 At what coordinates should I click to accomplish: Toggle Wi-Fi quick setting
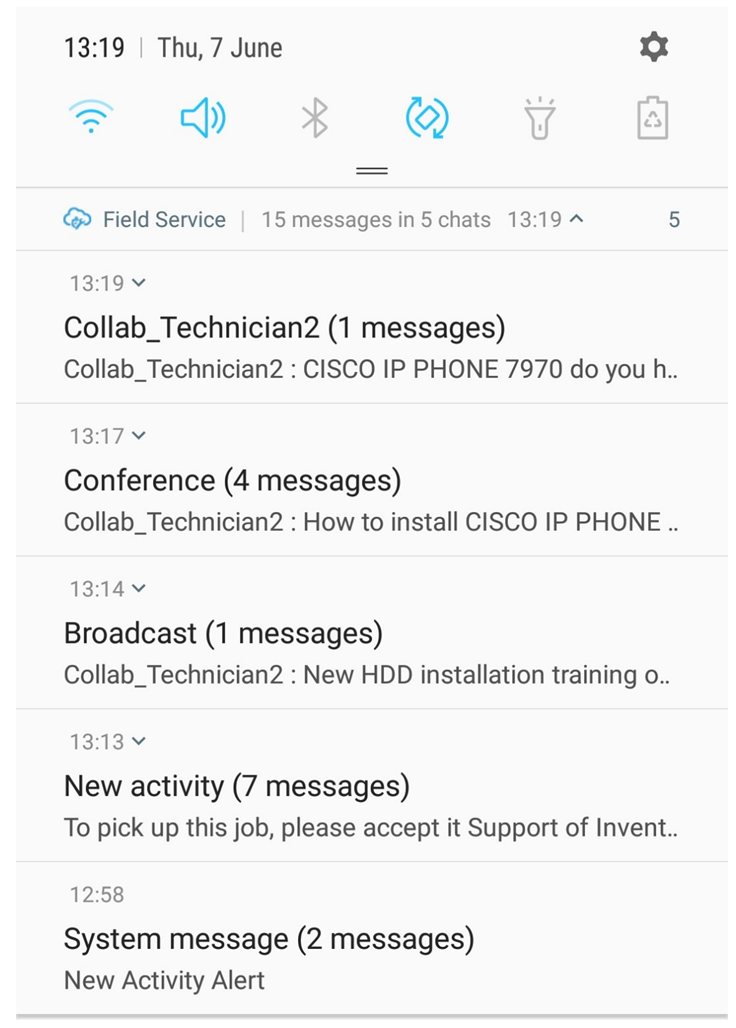click(90, 118)
